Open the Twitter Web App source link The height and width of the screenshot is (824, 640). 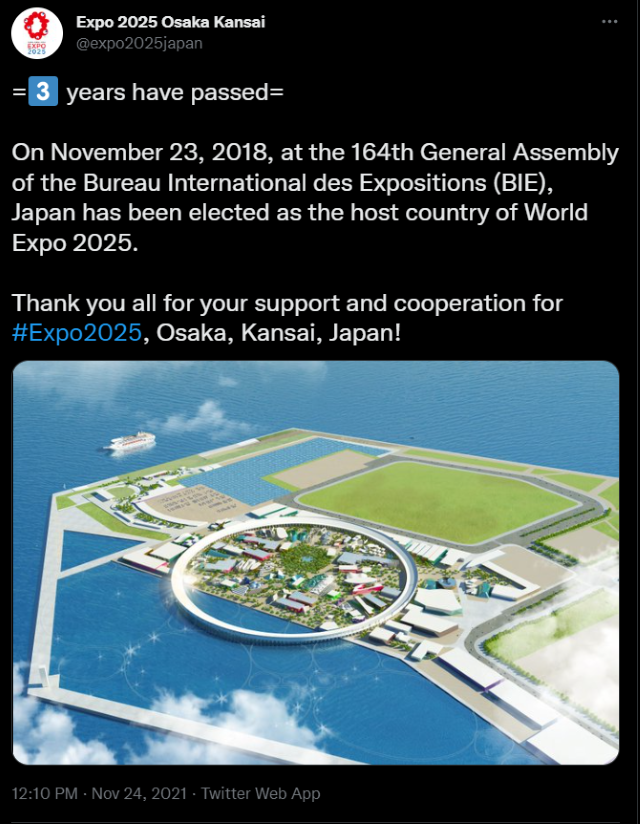260,793
